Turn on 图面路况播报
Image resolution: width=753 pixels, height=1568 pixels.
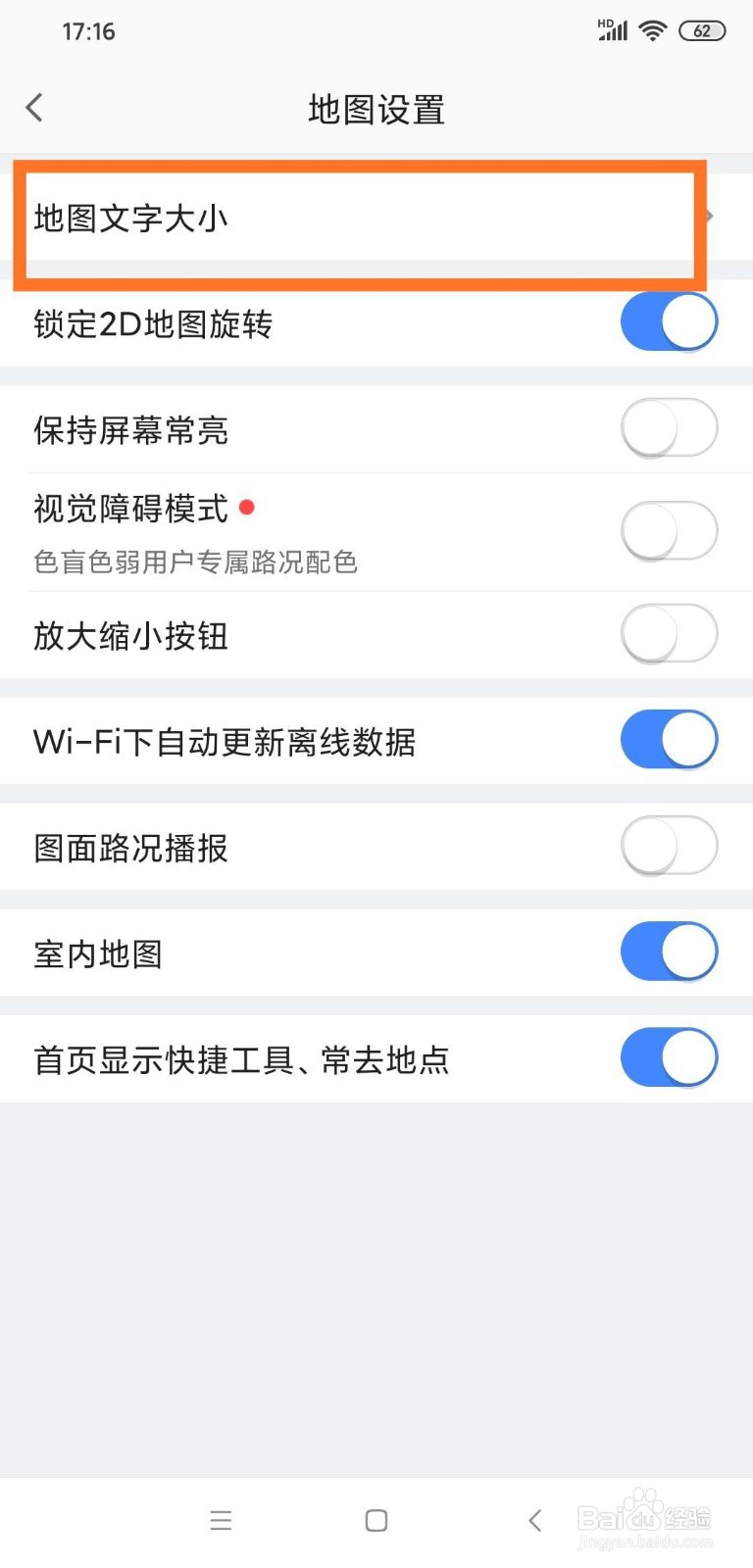[670, 846]
